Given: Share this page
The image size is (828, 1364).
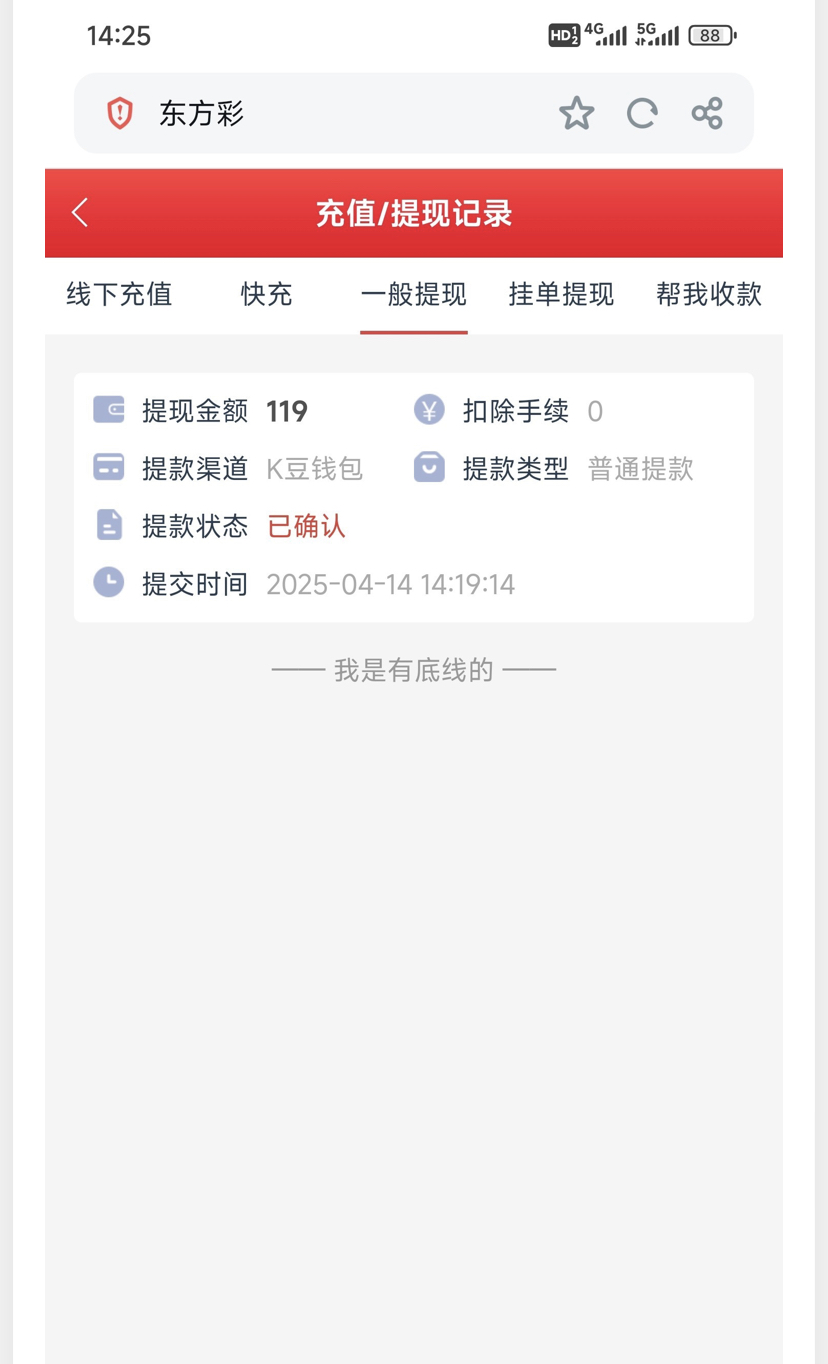Looking at the screenshot, I should point(707,113).
